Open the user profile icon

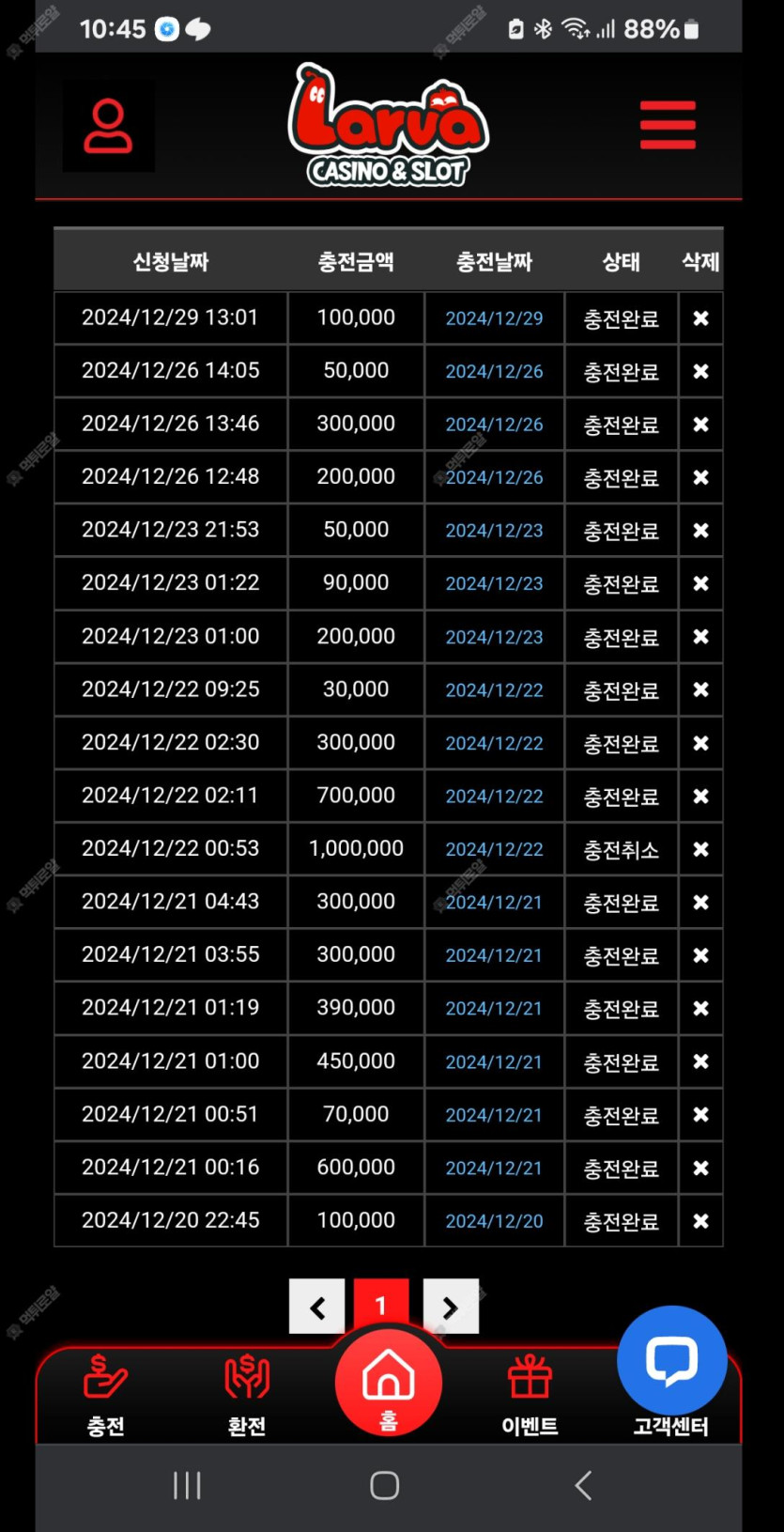108,126
